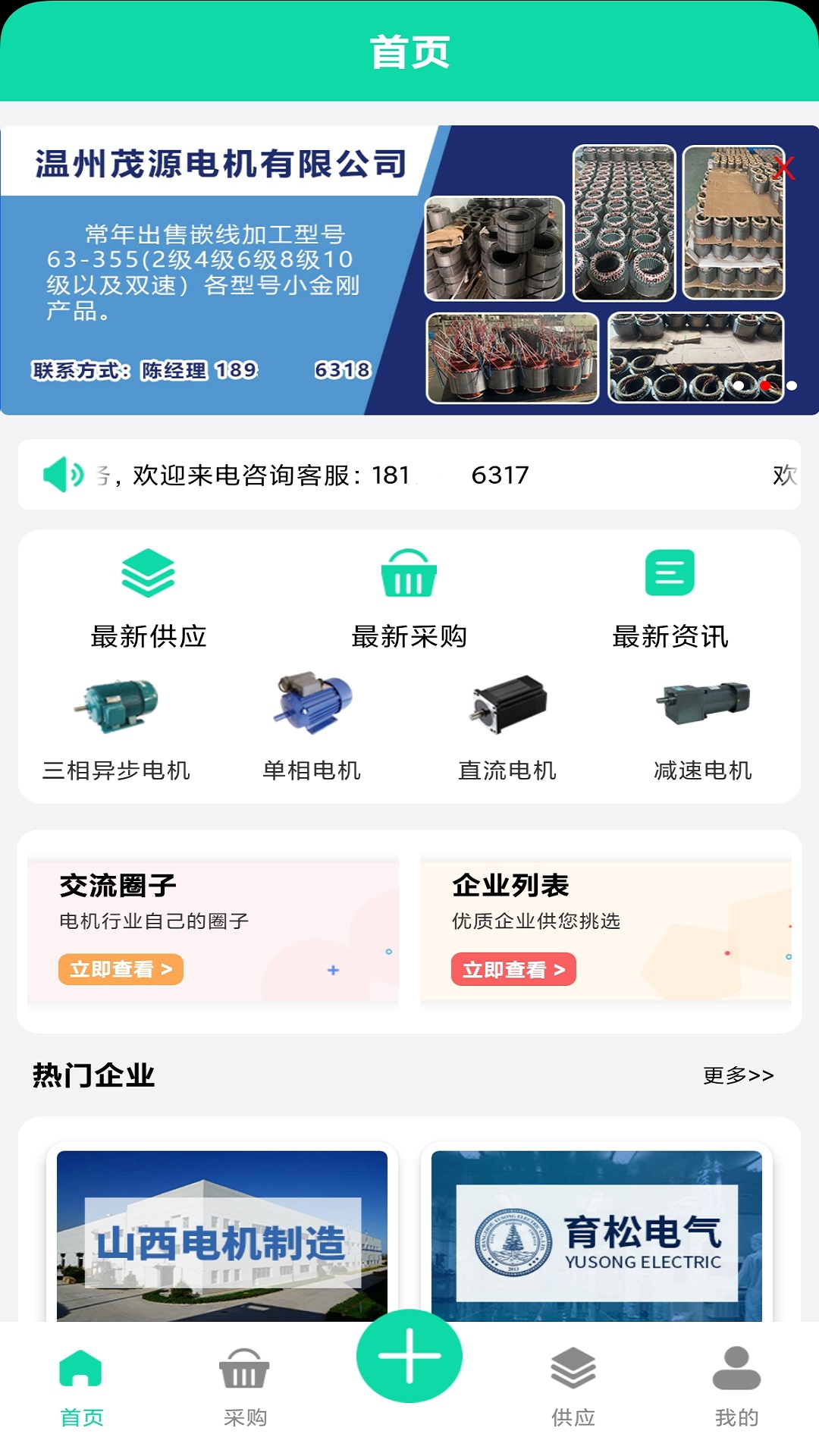Select the second carousel pagination dot
Screen dimensions: 819x1456
(x=765, y=385)
